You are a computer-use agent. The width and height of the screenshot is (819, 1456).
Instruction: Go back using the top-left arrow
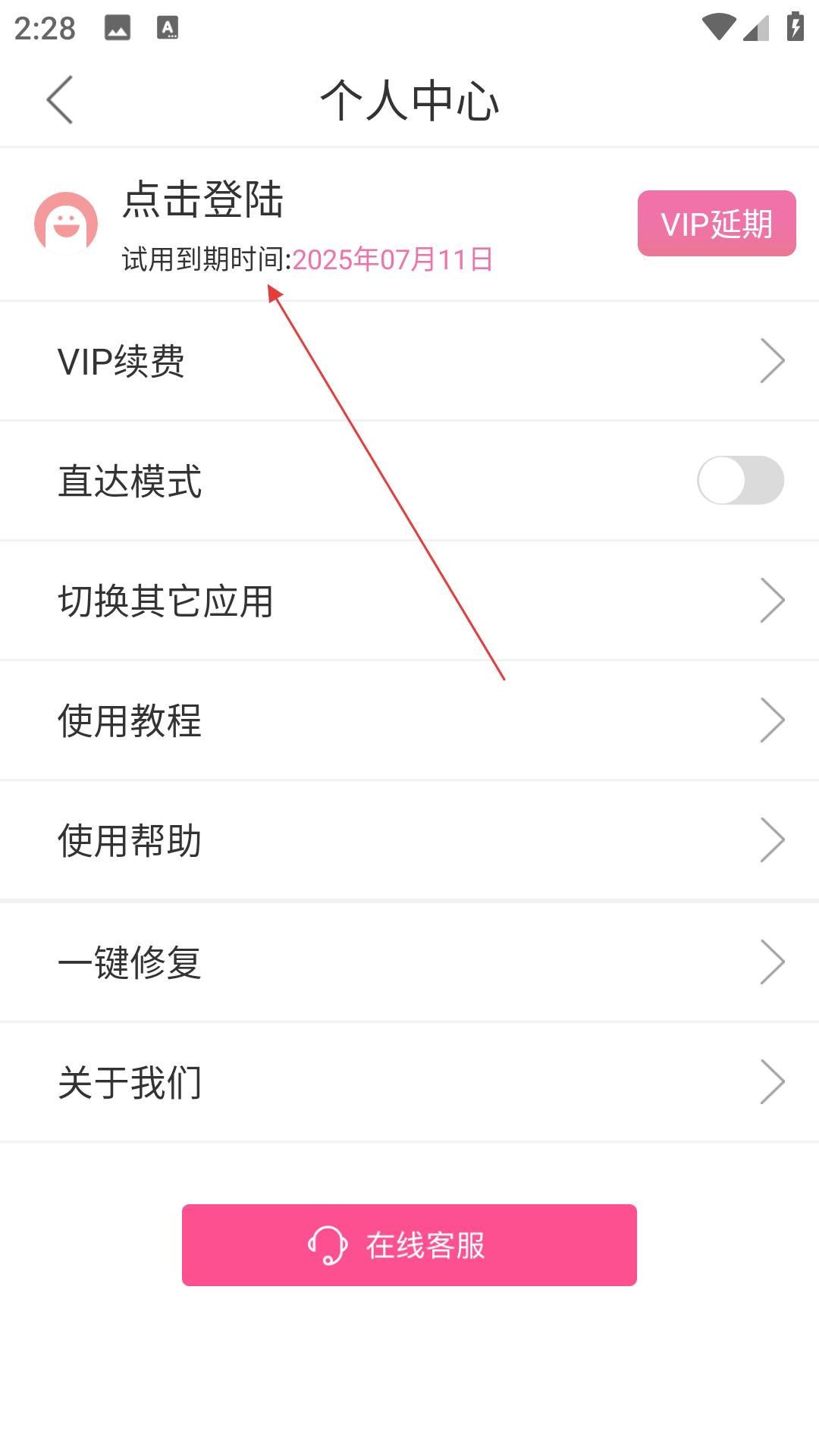(x=60, y=99)
